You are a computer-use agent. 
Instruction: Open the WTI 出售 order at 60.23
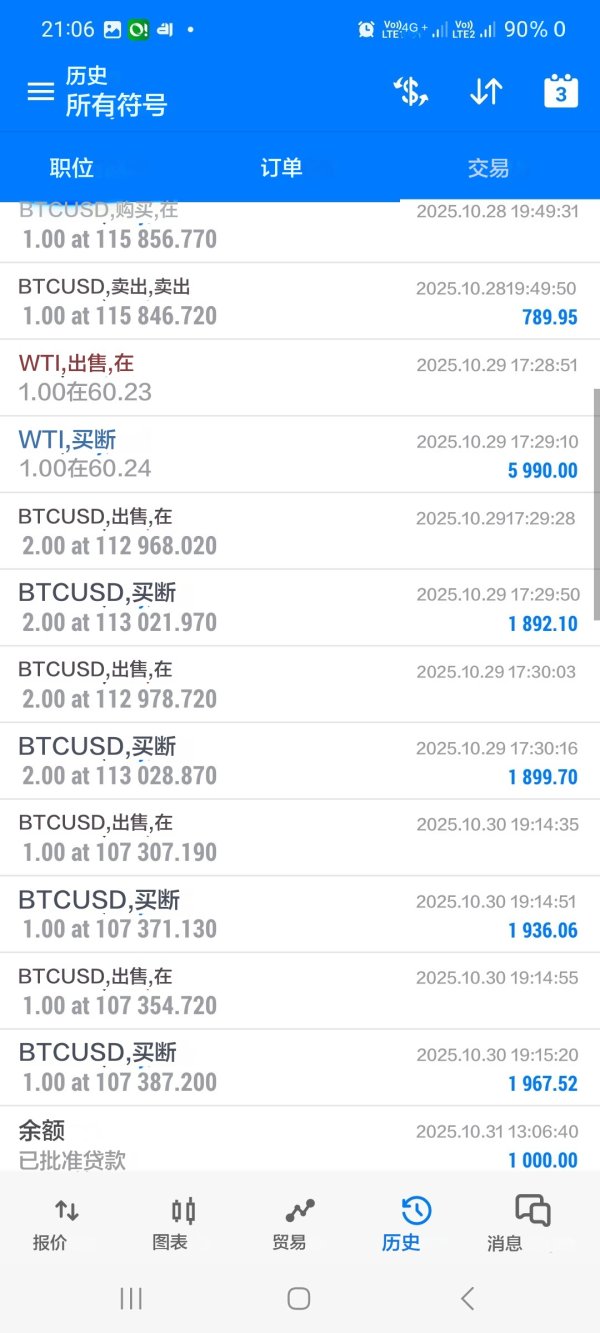[x=298, y=378]
